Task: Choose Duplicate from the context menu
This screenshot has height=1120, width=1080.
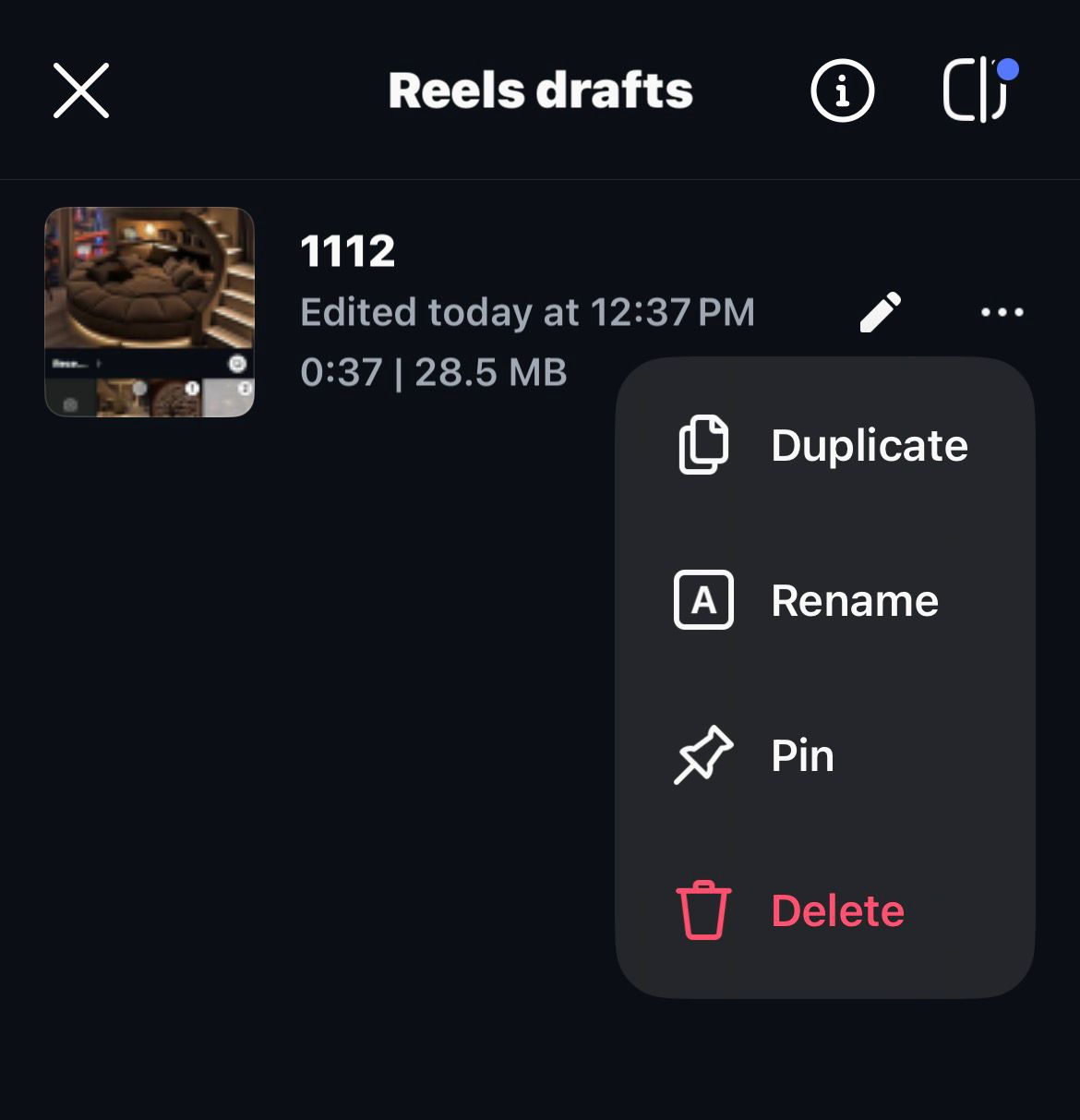Action: [868, 445]
